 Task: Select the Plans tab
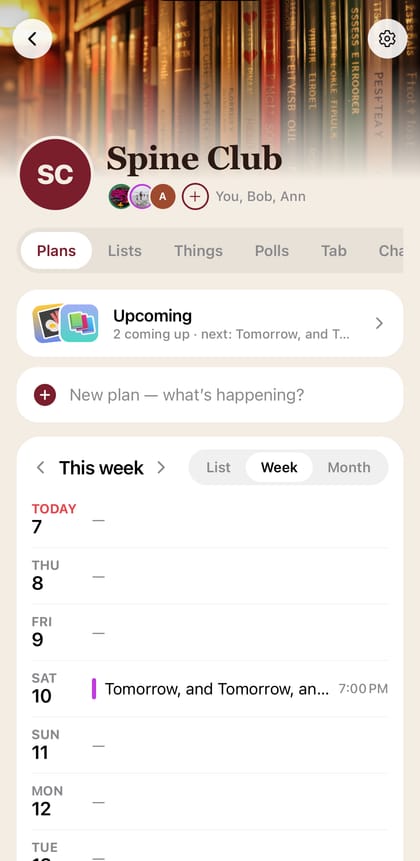pos(56,251)
